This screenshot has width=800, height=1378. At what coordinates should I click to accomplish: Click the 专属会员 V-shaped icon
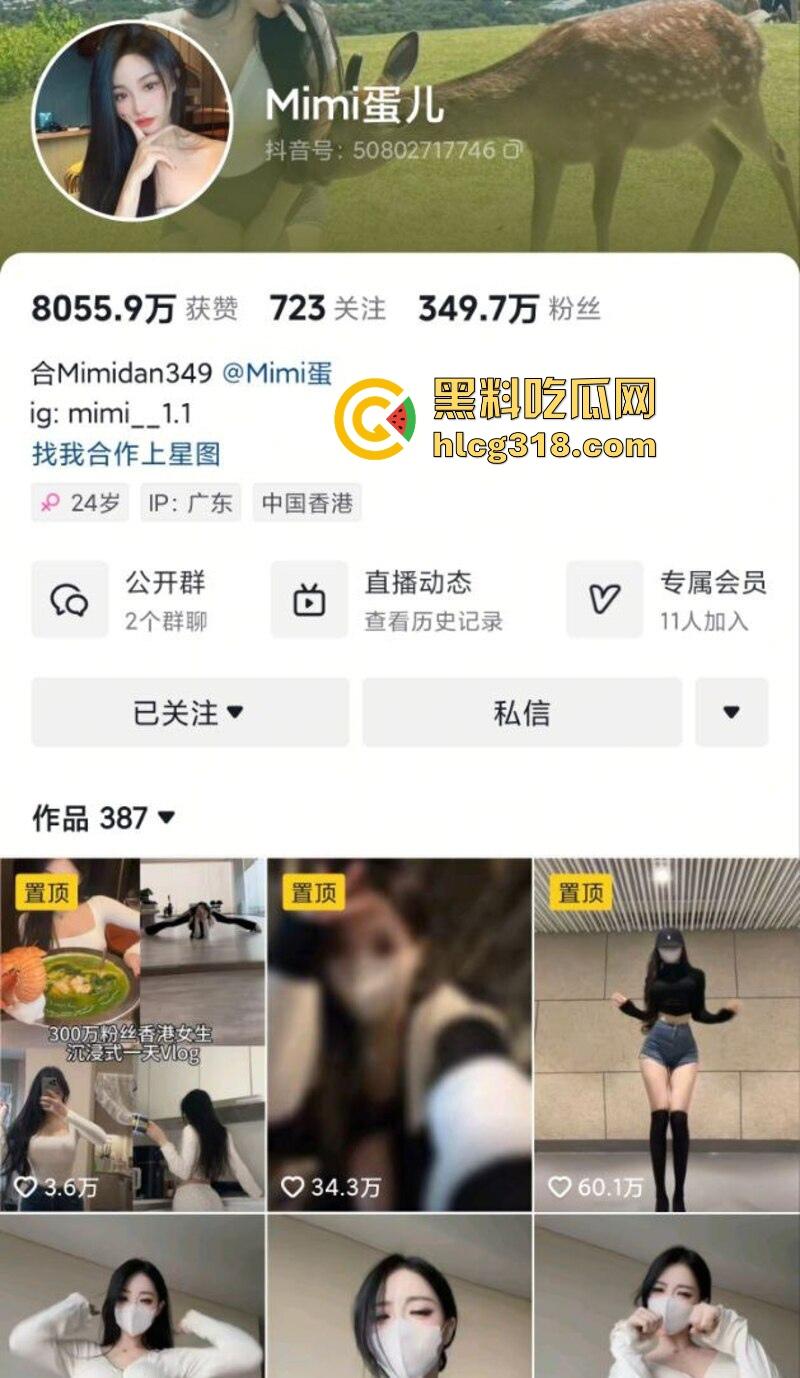(x=604, y=597)
